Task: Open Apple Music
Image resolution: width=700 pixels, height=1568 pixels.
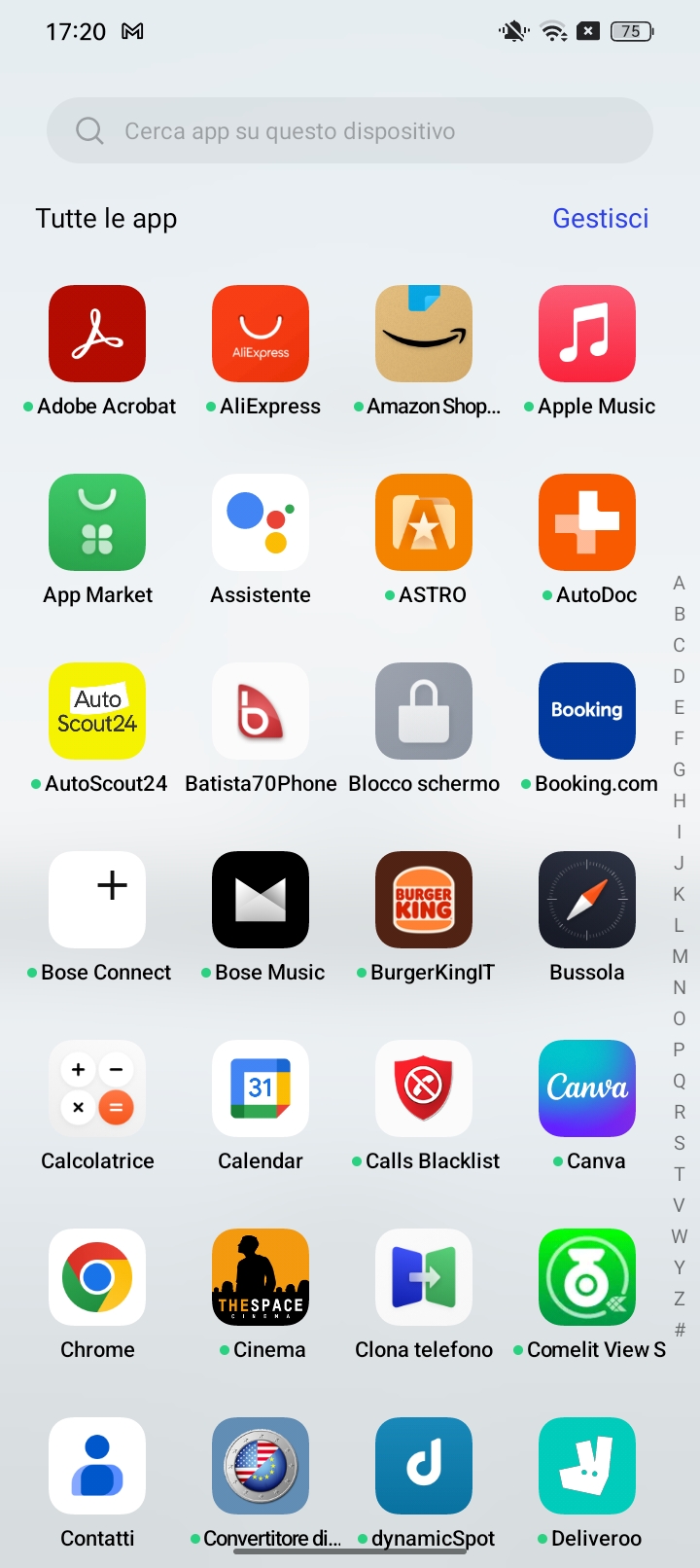Action: point(587,334)
